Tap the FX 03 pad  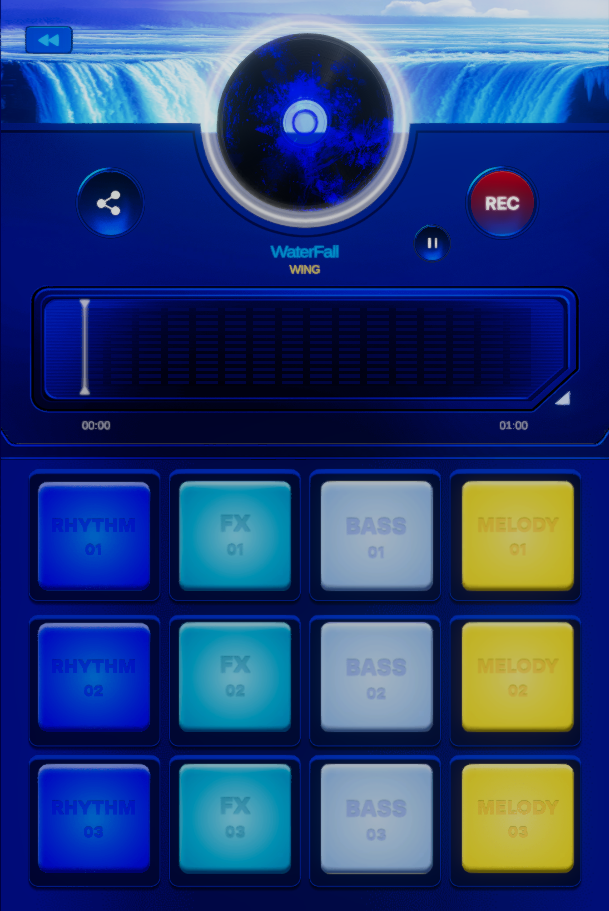coord(235,818)
